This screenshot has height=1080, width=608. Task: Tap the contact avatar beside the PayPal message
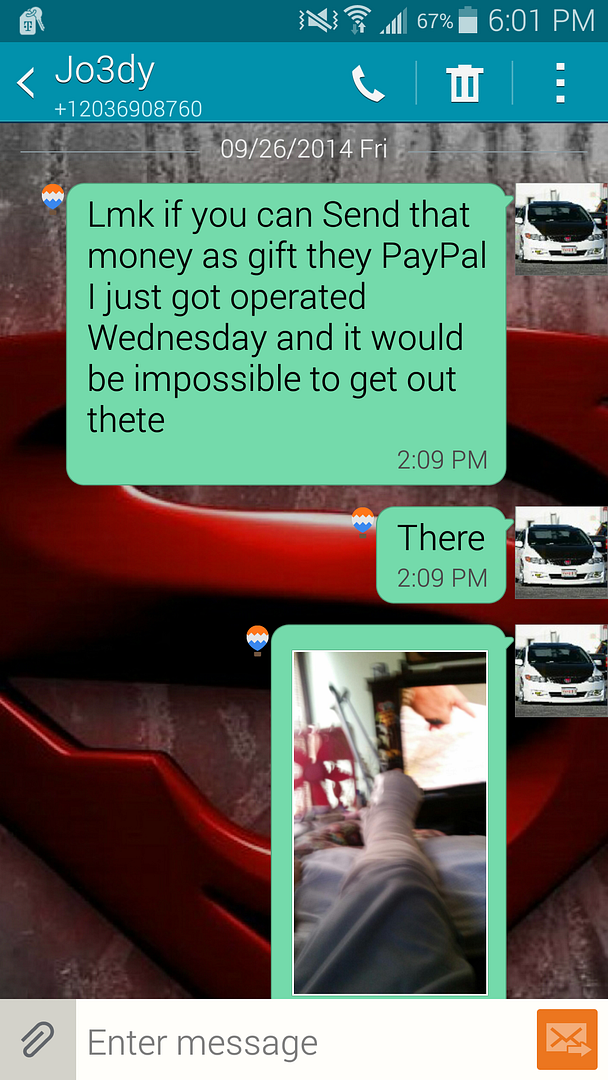560,229
